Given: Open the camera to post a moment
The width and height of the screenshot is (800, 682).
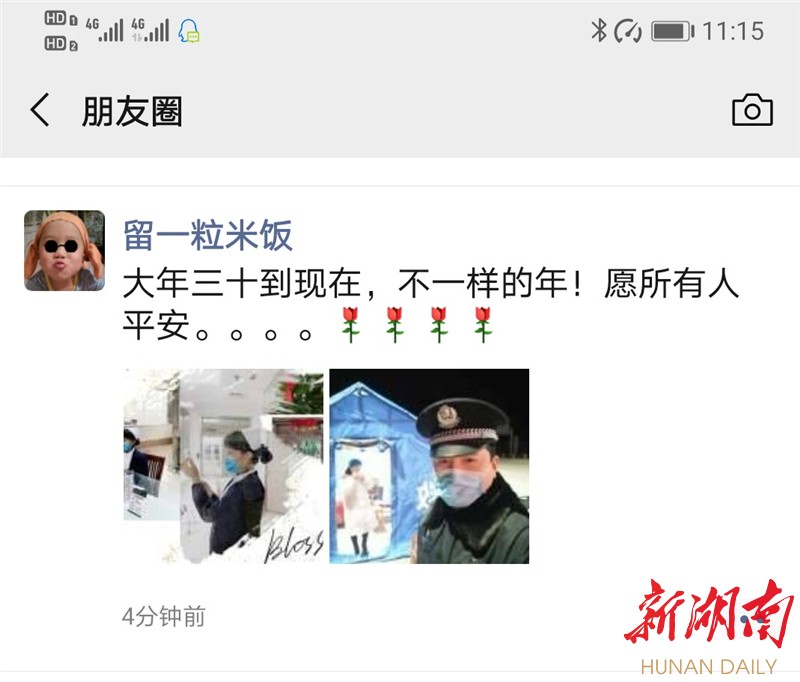Looking at the screenshot, I should click(752, 111).
